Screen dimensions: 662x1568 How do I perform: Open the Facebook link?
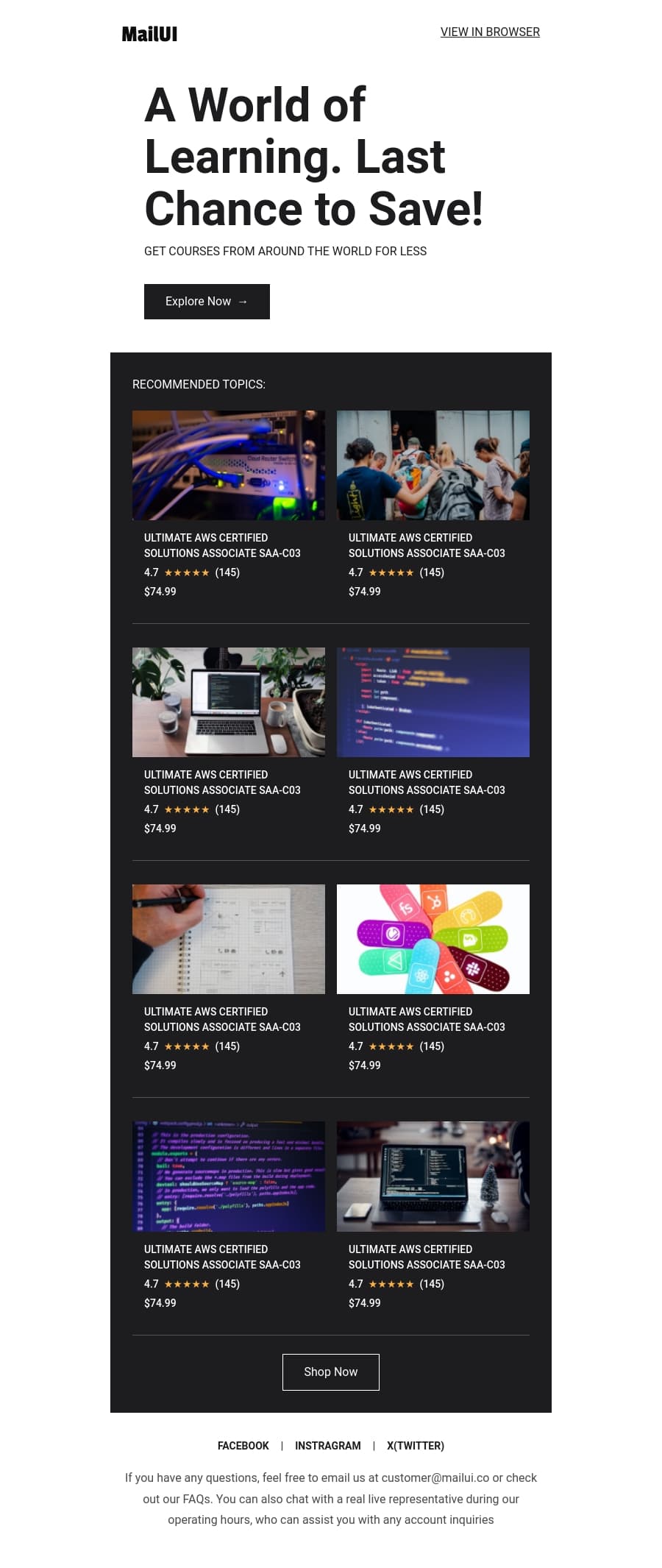[x=243, y=1446]
